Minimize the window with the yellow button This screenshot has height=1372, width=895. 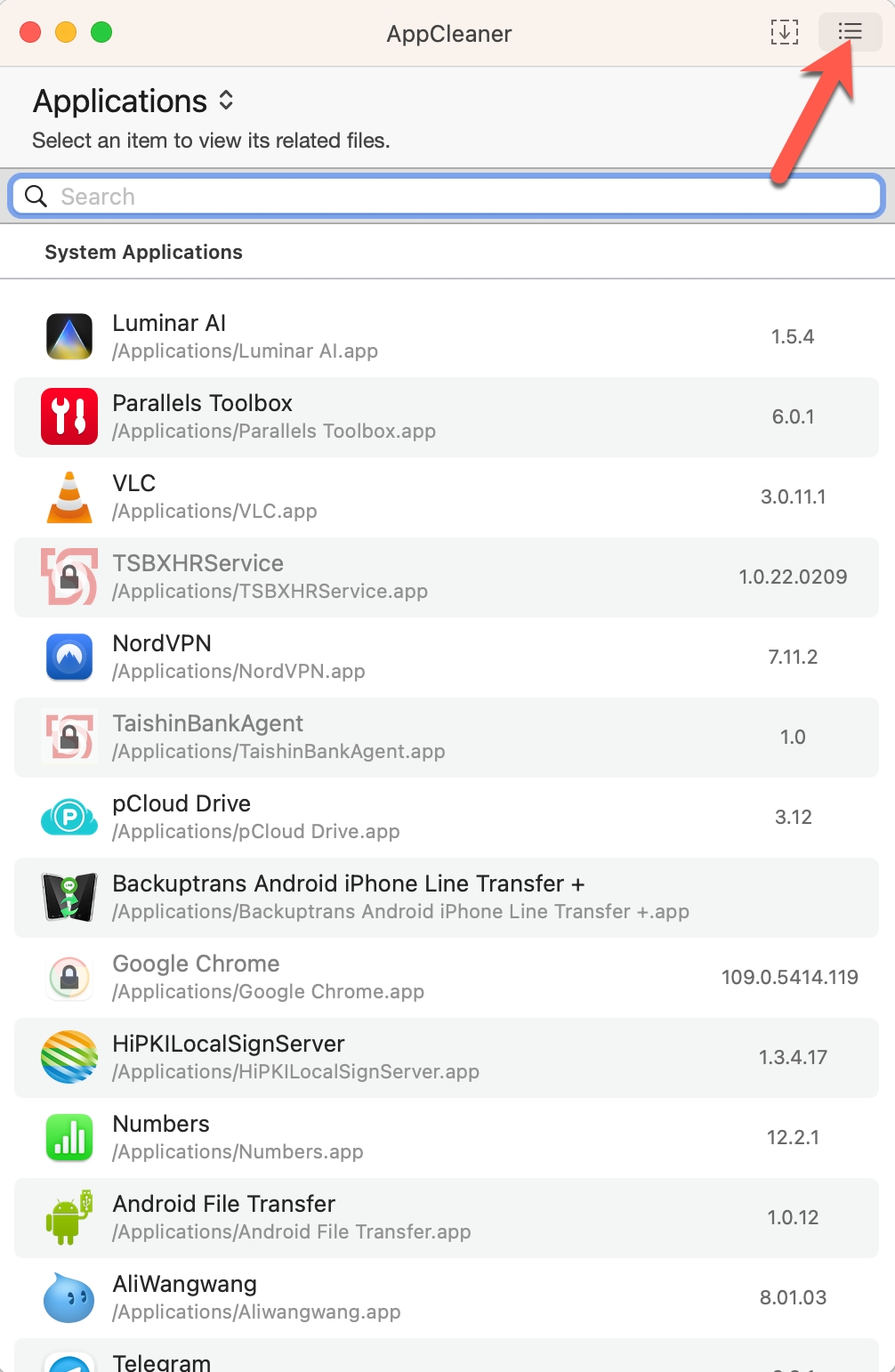click(66, 33)
